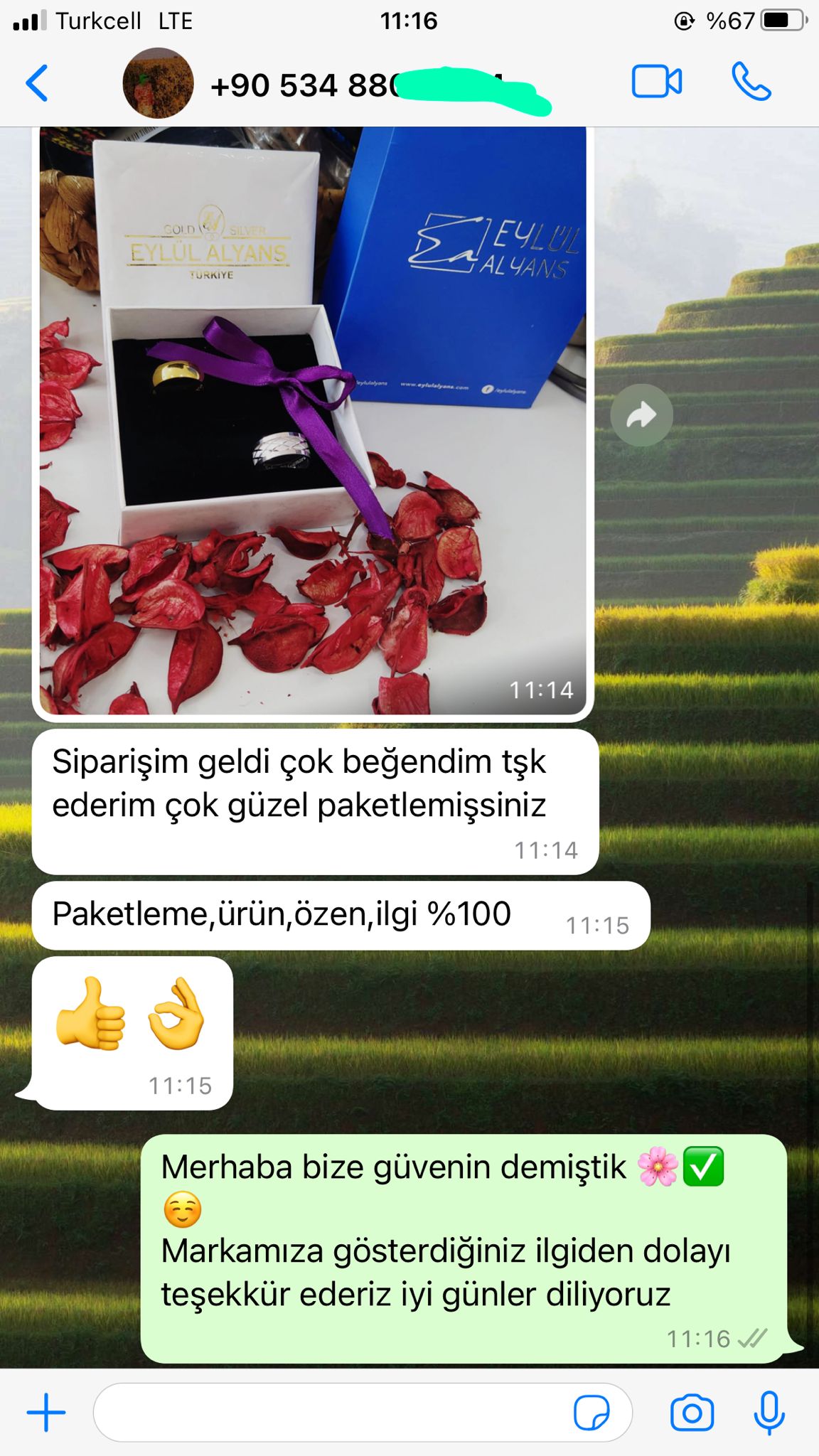Open the sticker picker
The image size is (819, 1456).
point(591,1412)
